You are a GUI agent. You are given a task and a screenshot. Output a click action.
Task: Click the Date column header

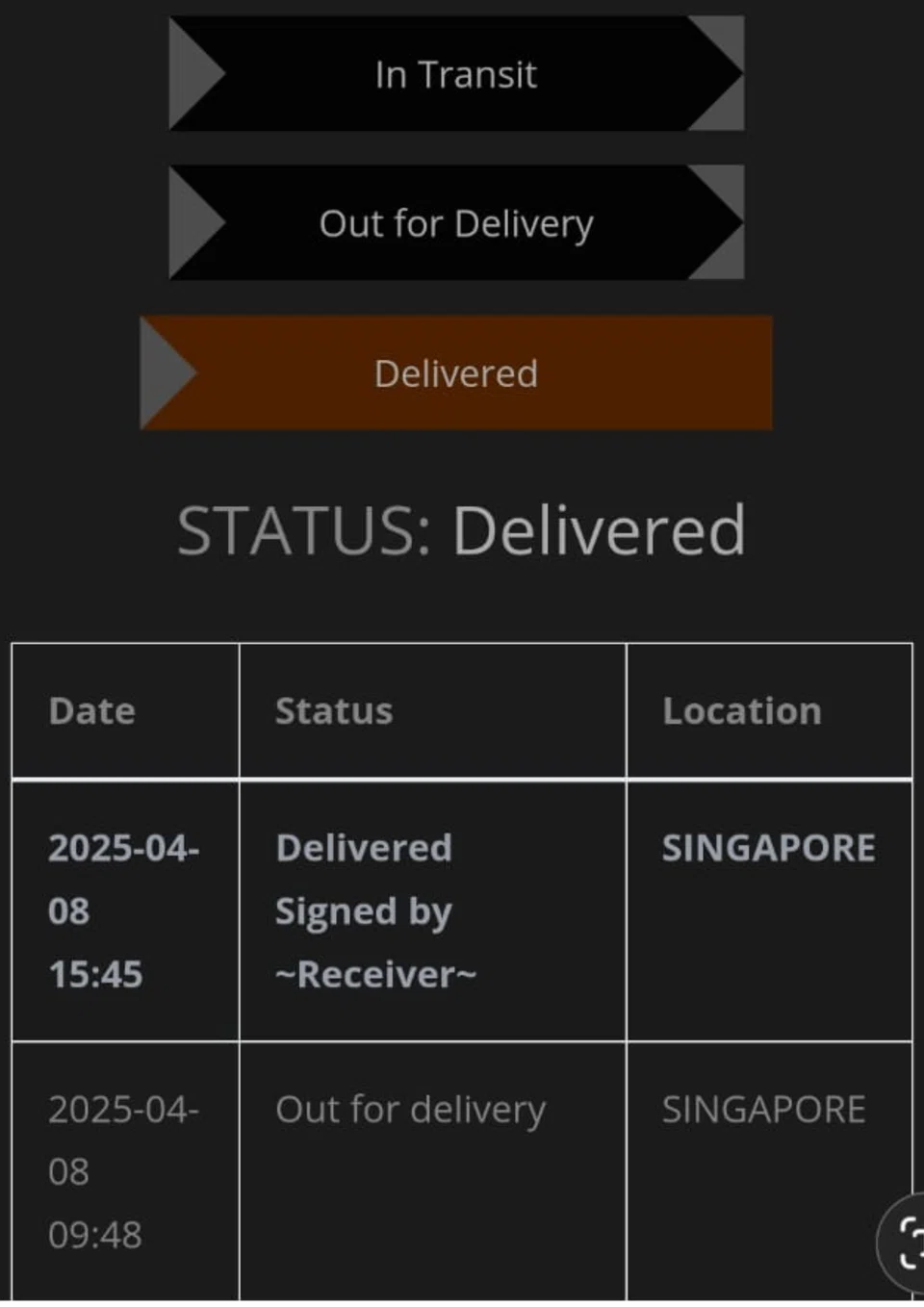tap(91, 711)
